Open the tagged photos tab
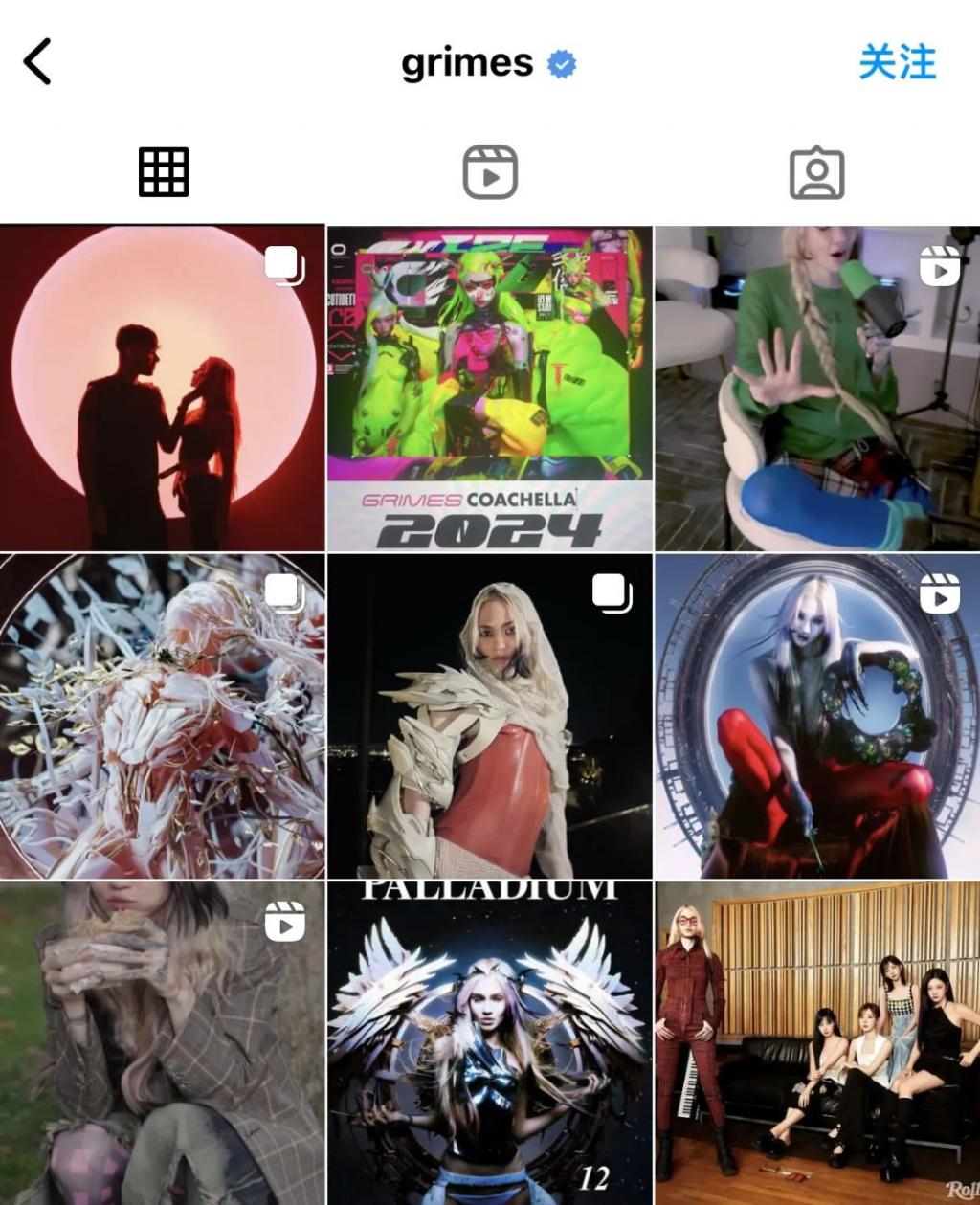 tap(816, 173)
